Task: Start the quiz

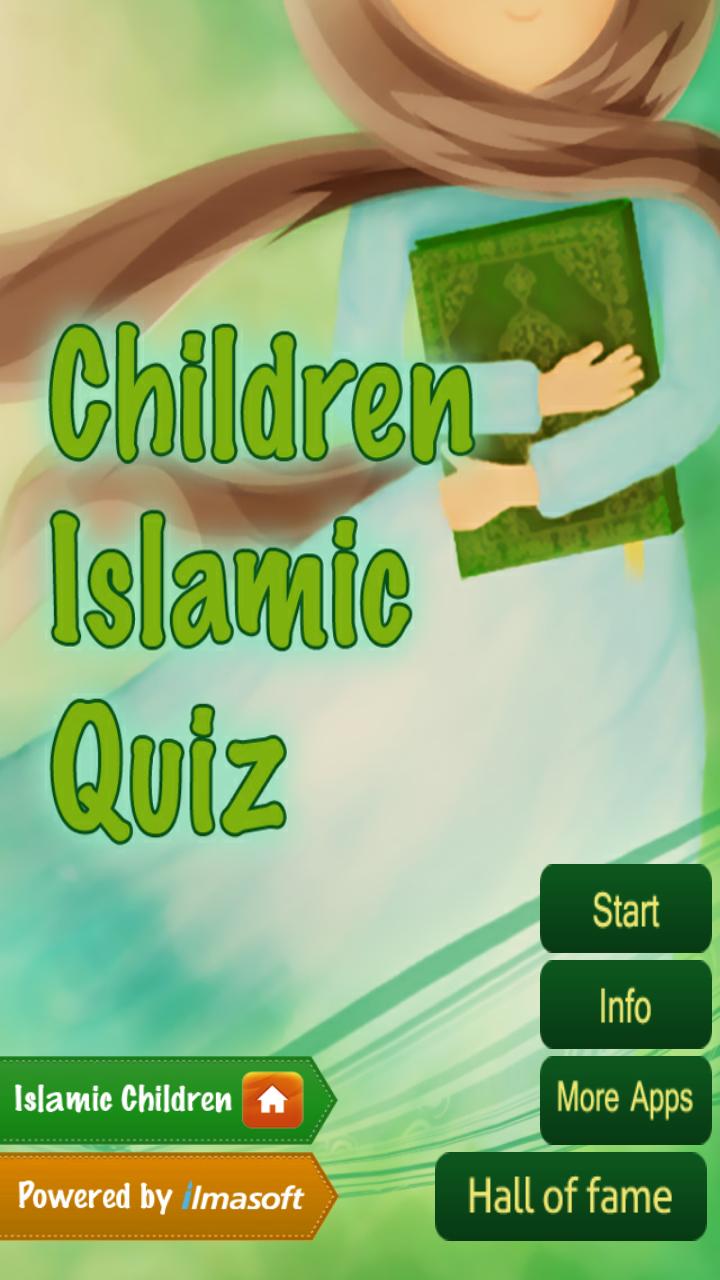Action: tap(626, 909)
